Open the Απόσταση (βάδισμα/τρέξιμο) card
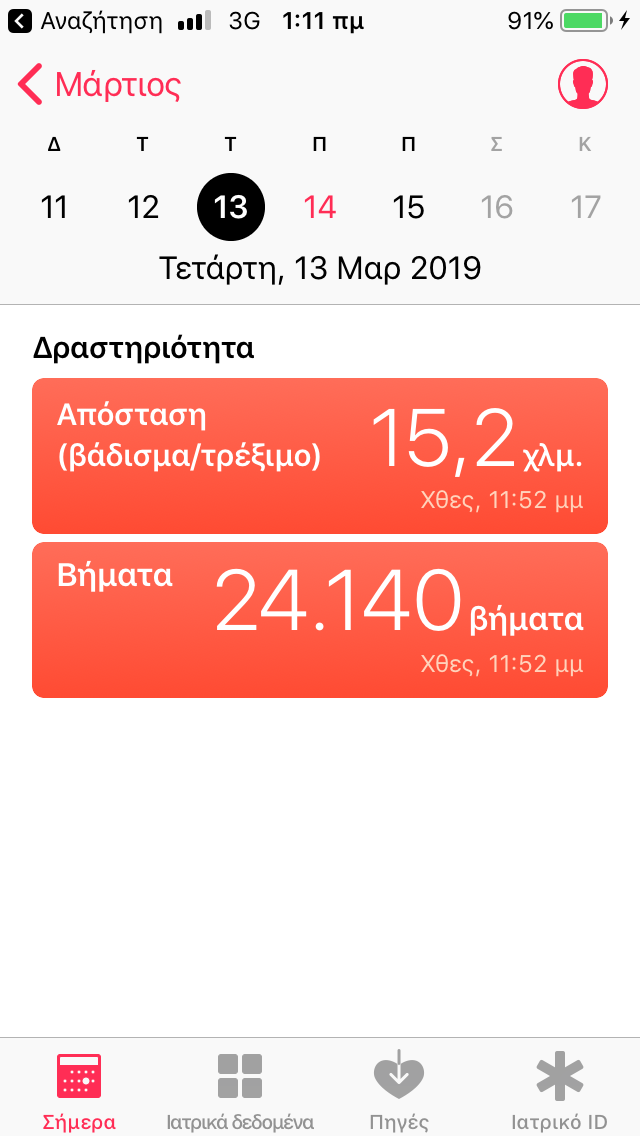Screen dimensions: 640x1136 tap(320, 456)
